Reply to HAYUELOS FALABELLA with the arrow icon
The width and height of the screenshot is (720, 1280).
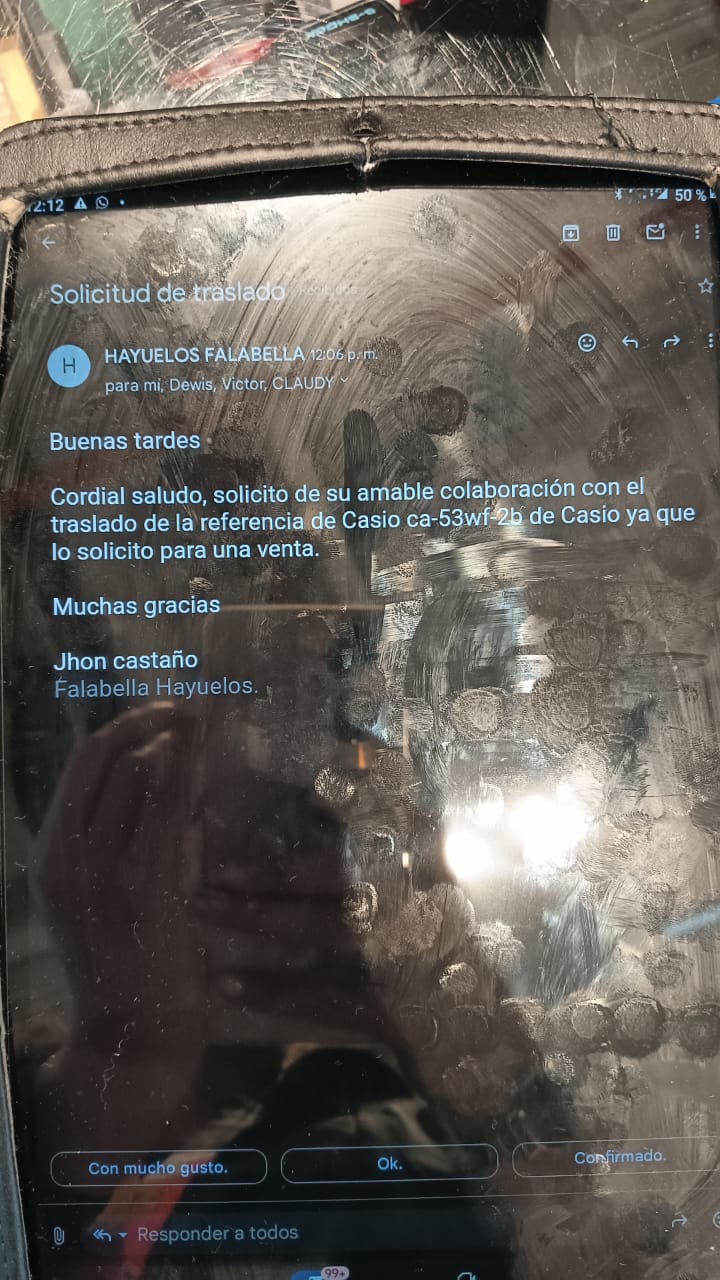630,342
